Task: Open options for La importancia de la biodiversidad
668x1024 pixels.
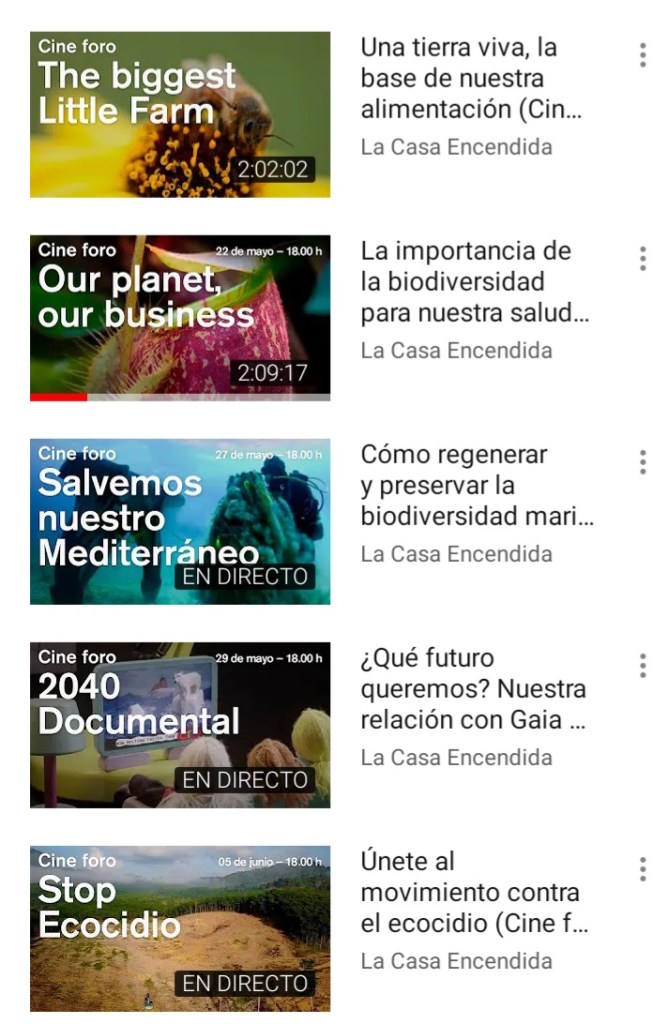Action: point(642,258)
